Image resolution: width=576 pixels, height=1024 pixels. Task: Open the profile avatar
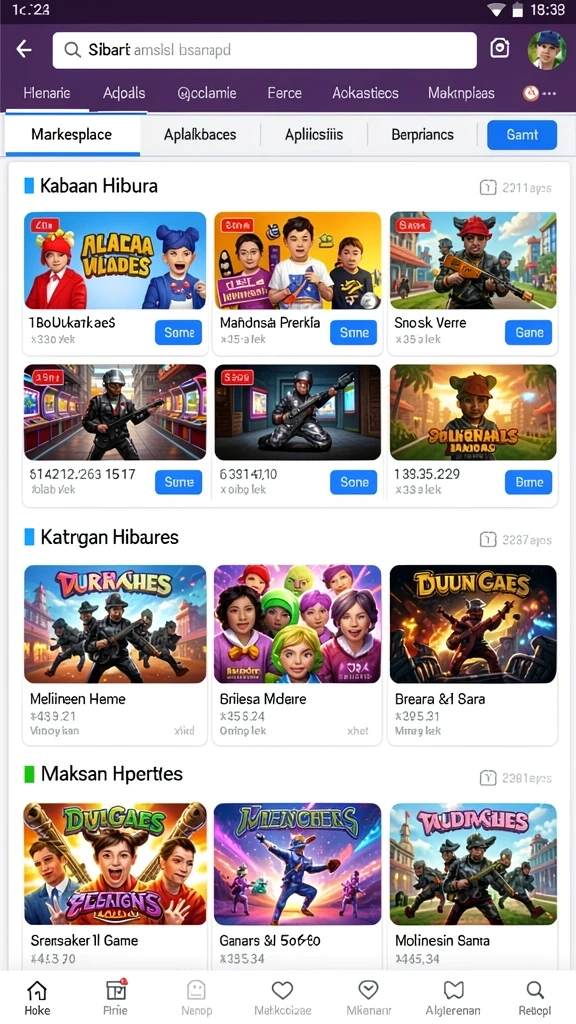pyautogui.click(x=547, y=50)
